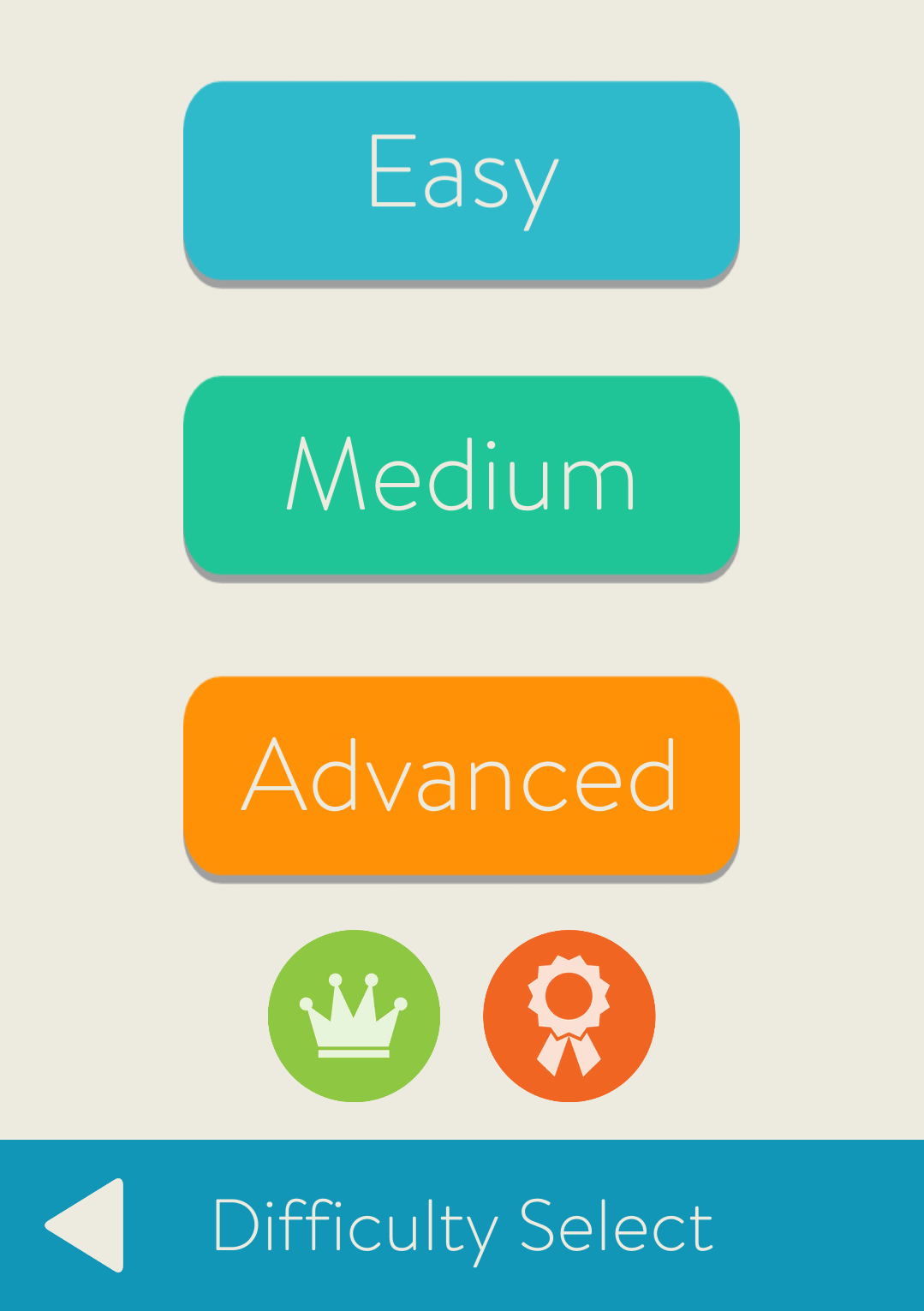Choose Medium difficulty level
This screenshot has width=924, height=1311.
(x=462, y=475)
